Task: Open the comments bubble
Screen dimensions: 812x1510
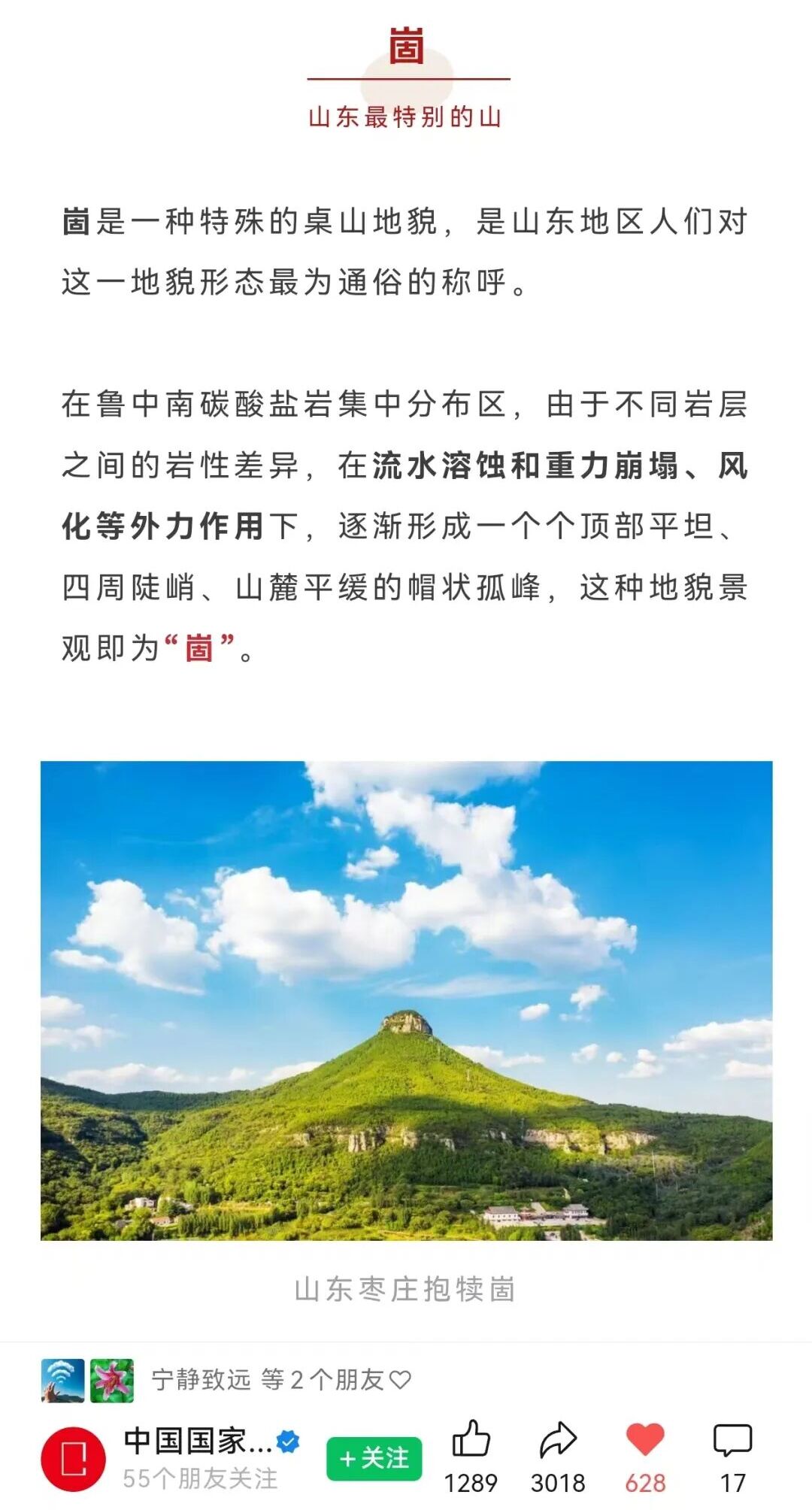Action: (732, 1440)
